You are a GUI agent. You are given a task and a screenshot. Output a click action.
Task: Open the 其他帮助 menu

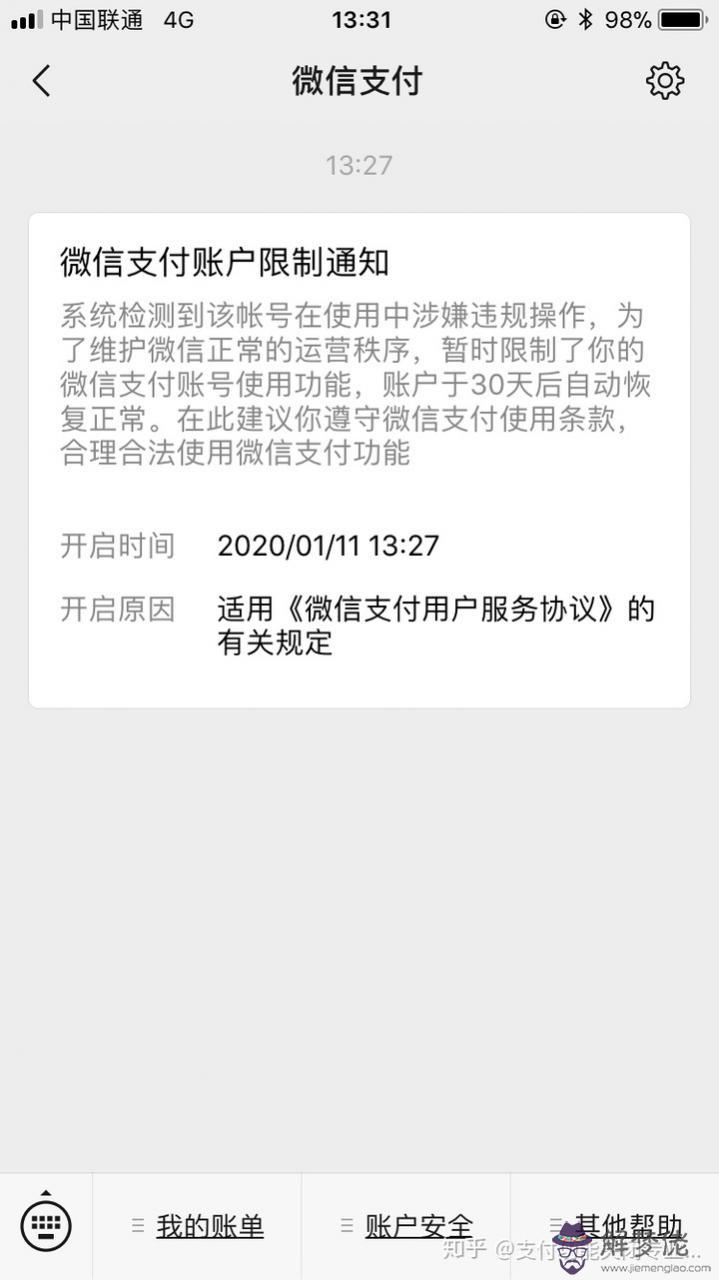[615, 1226]
